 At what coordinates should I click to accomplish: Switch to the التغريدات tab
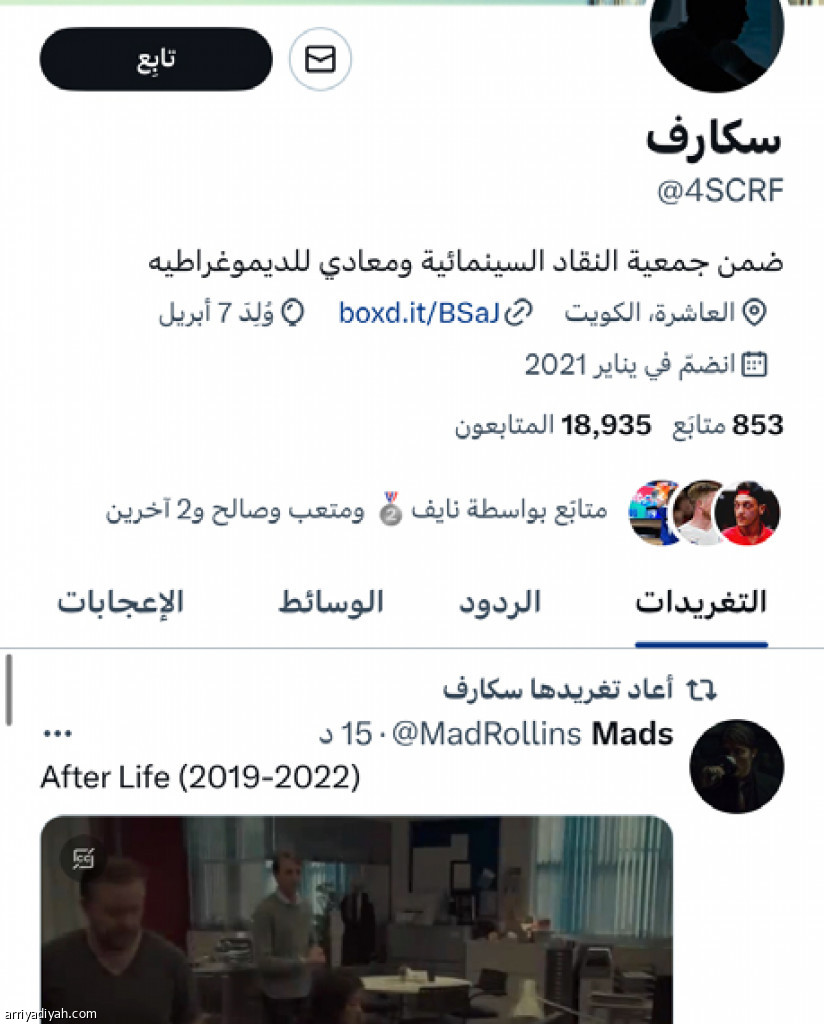coord(701,602)
